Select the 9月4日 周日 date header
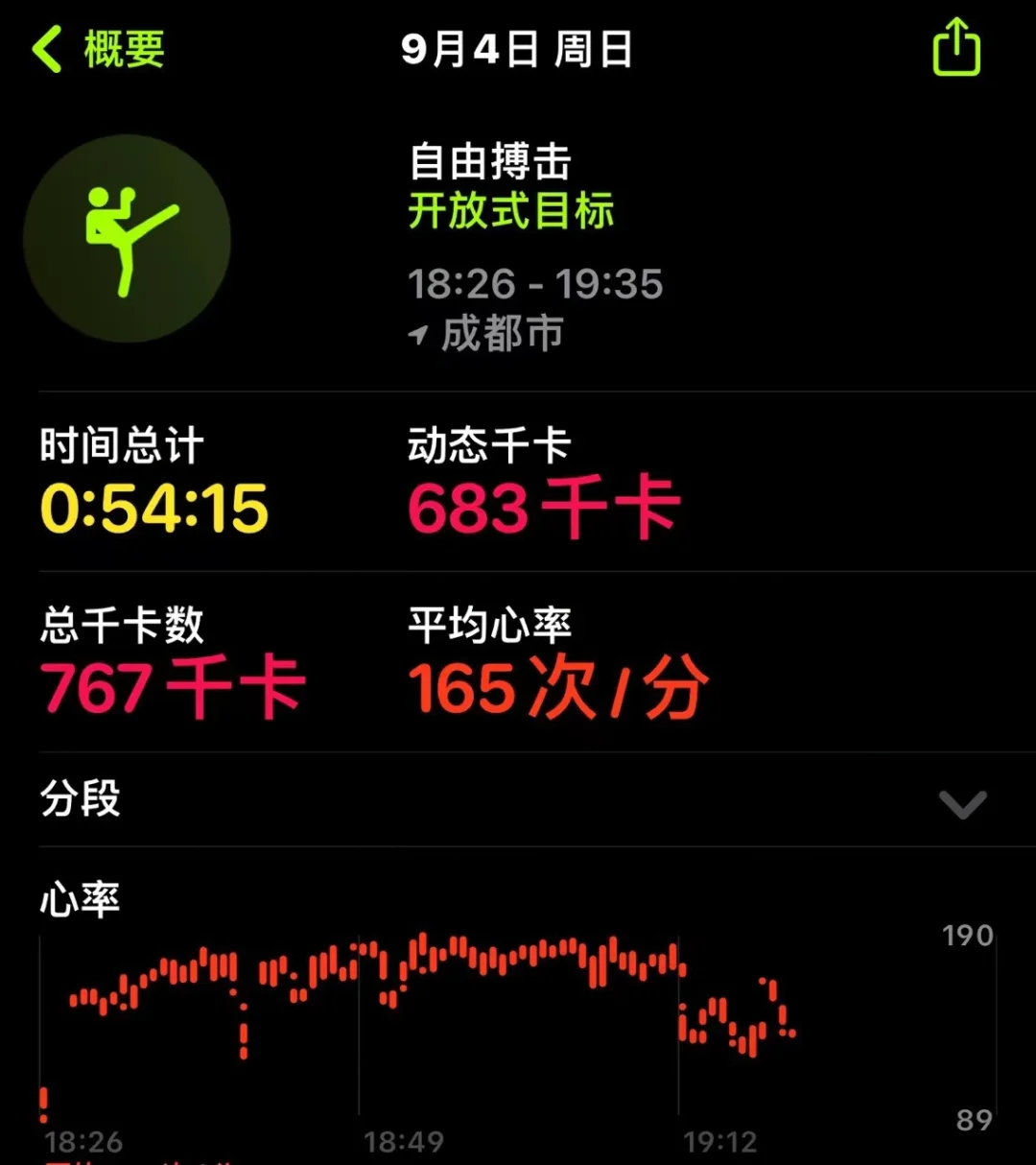The image size is (1036, 1165). click(518, 50)
